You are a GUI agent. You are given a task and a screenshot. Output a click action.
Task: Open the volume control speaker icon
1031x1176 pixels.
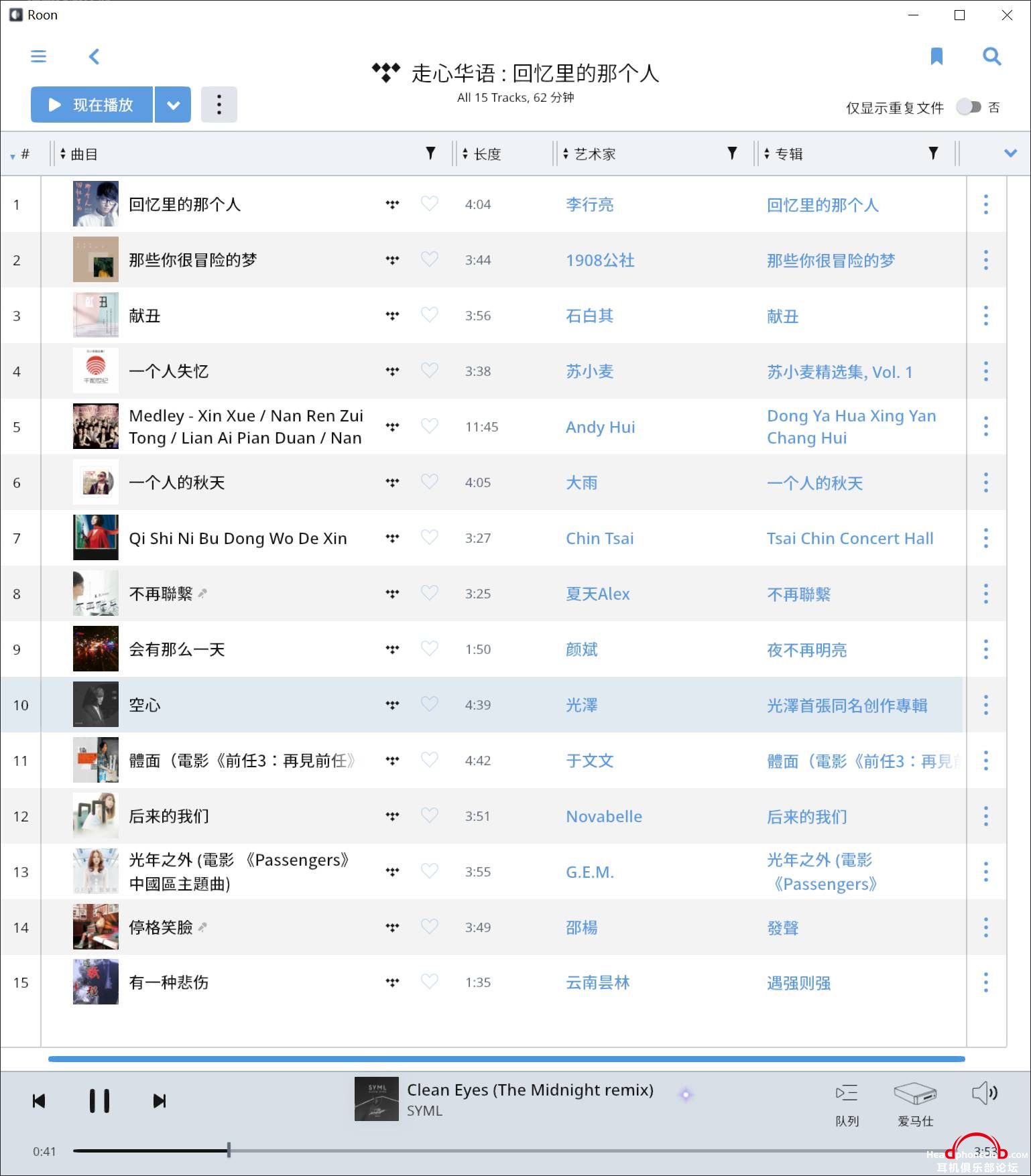coord(984,1094)
